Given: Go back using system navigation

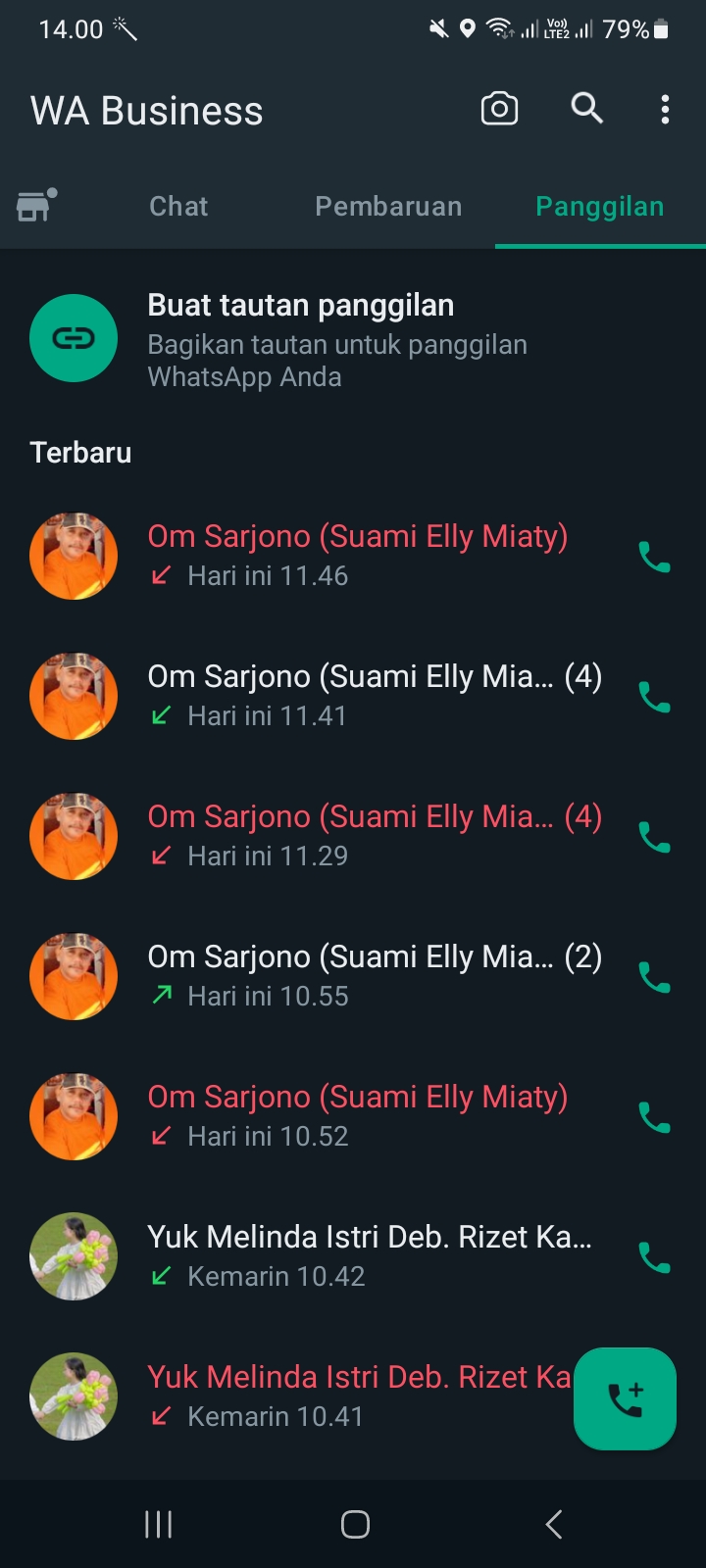Looking at the screenshot, I should click(x=554, y=1524).
